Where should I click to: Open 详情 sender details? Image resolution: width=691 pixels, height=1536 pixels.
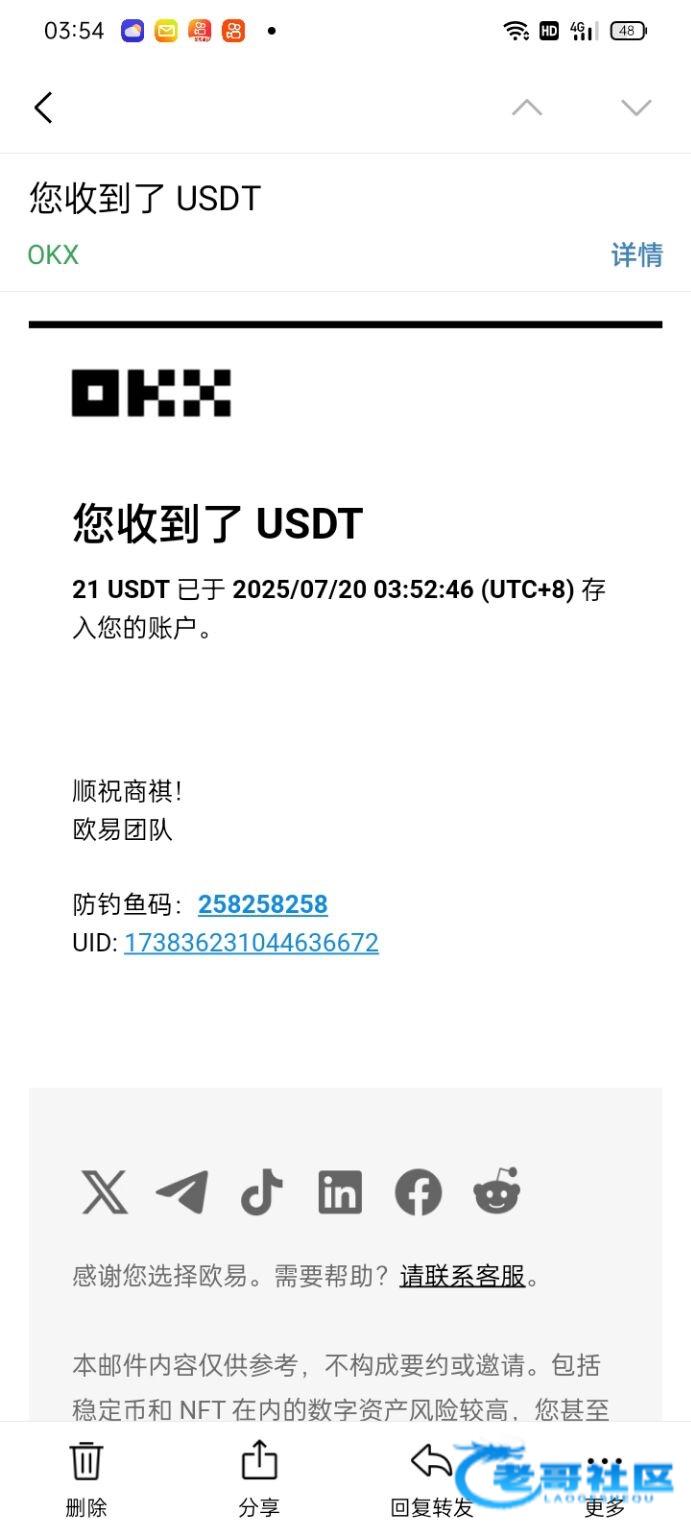(x=637, y=255)
